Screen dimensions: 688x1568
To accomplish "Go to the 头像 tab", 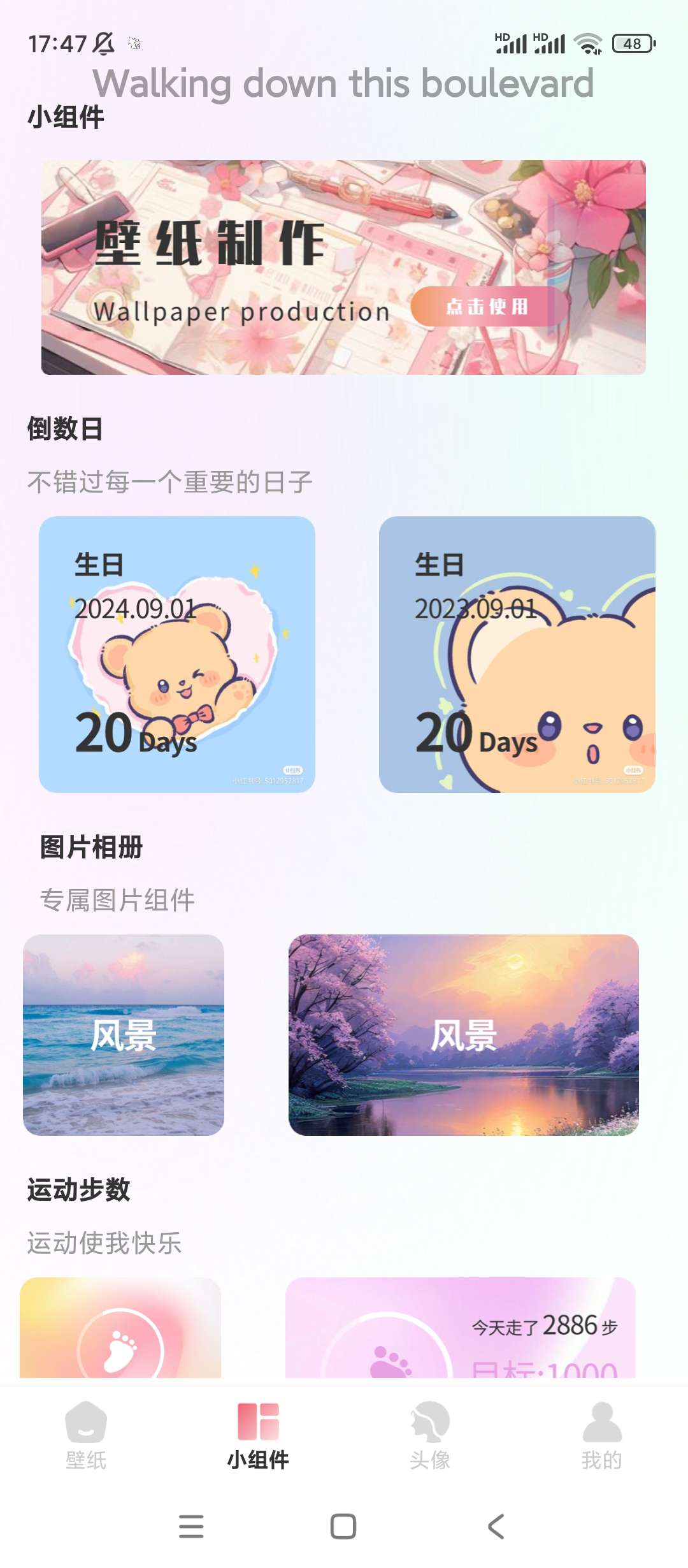I will [x=430, y=1434].
